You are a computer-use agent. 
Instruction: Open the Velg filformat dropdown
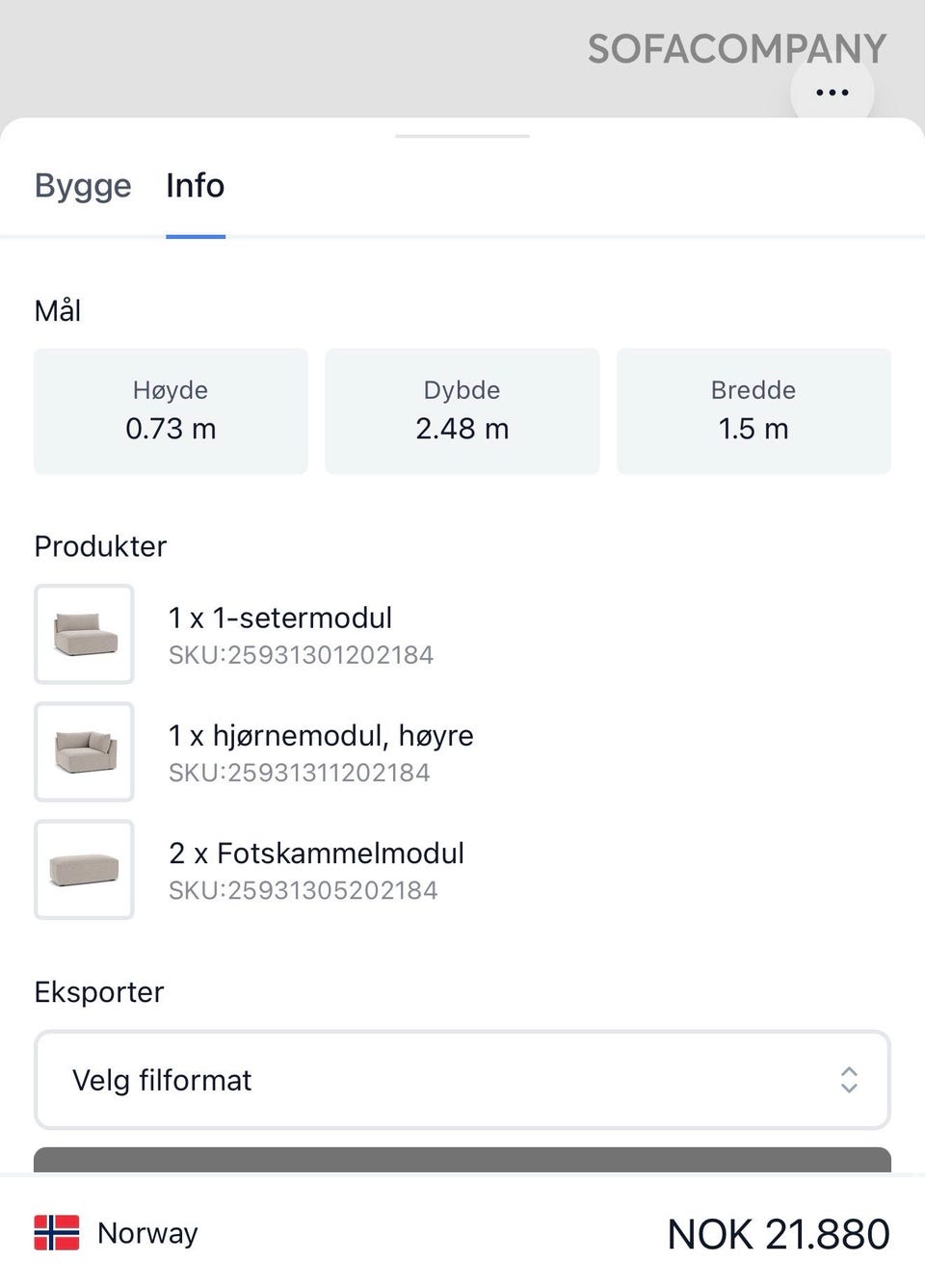click(x=462, y=1081)
